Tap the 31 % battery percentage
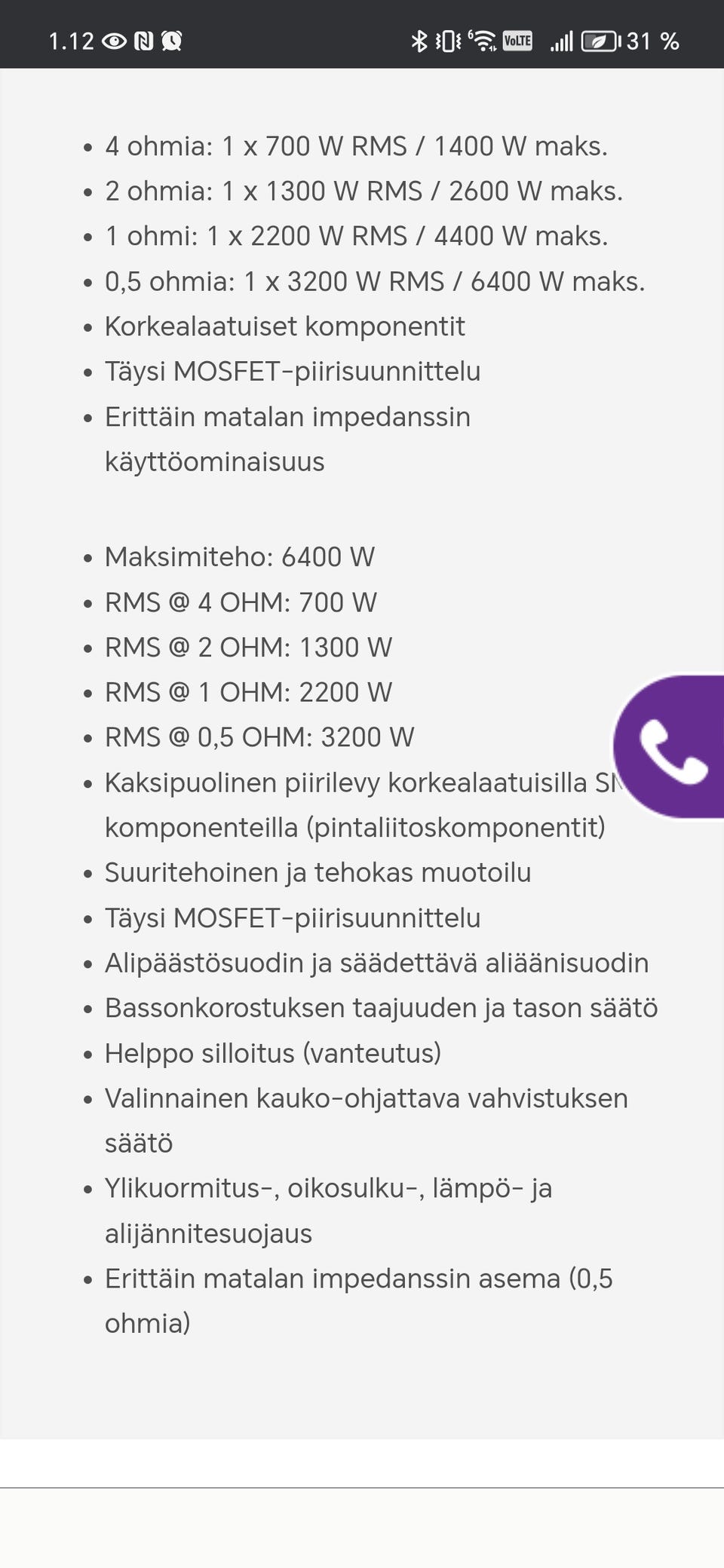 click(652, 41)
